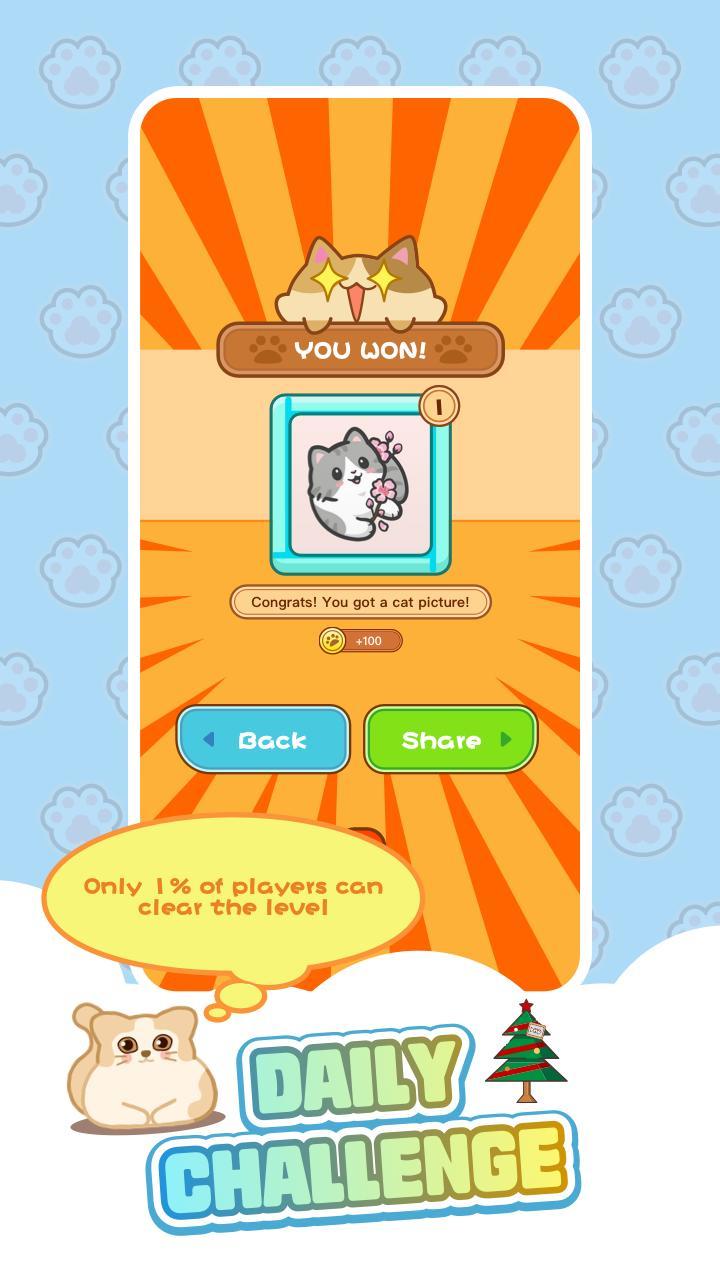720x1280 pixels.
Task: Click the YOU WON! banner
Action: pos(360,348)
